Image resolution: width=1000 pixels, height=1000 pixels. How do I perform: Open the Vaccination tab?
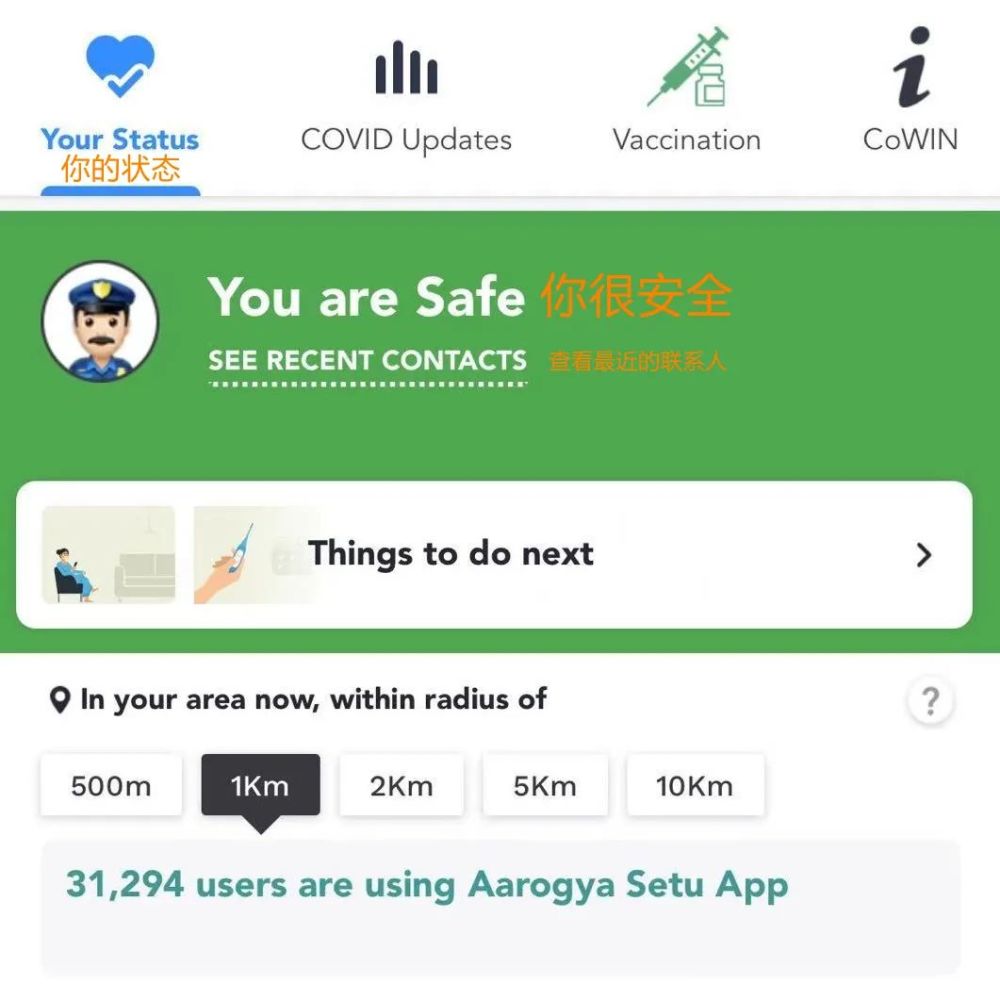point(687,98)
